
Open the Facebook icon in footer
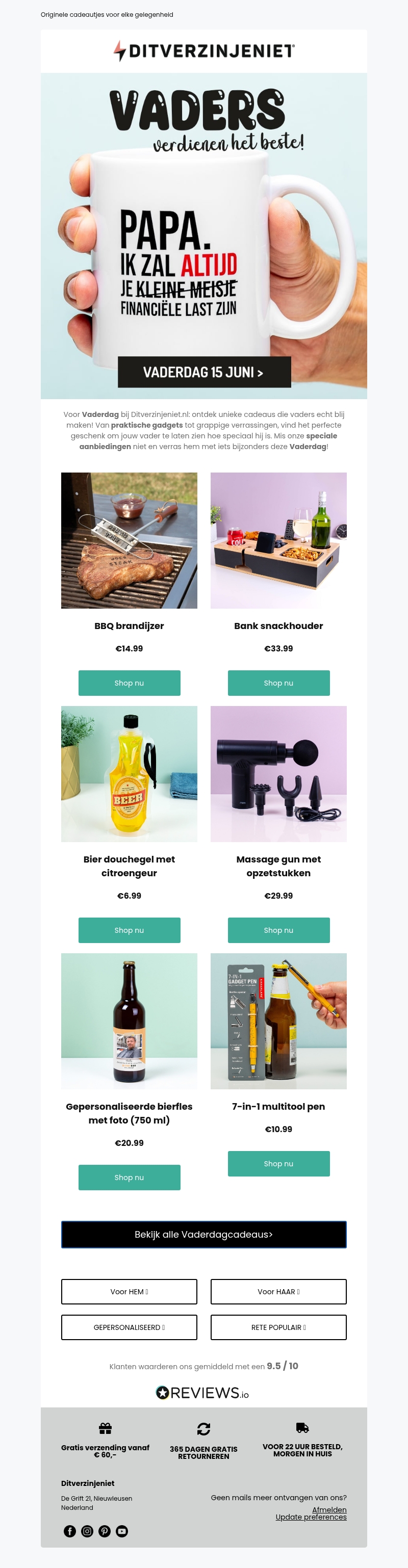70,1531
